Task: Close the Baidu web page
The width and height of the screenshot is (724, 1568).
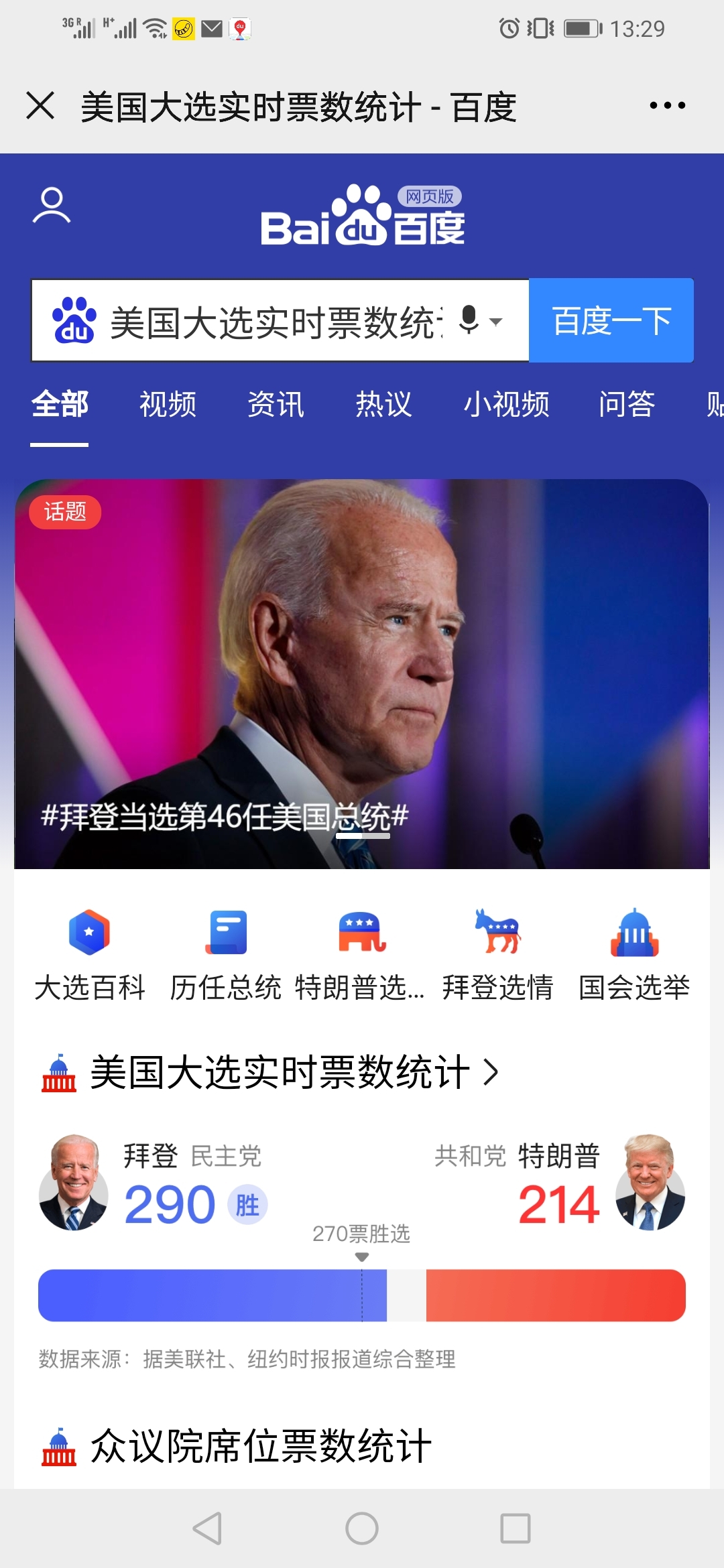Action: point(40,106)
